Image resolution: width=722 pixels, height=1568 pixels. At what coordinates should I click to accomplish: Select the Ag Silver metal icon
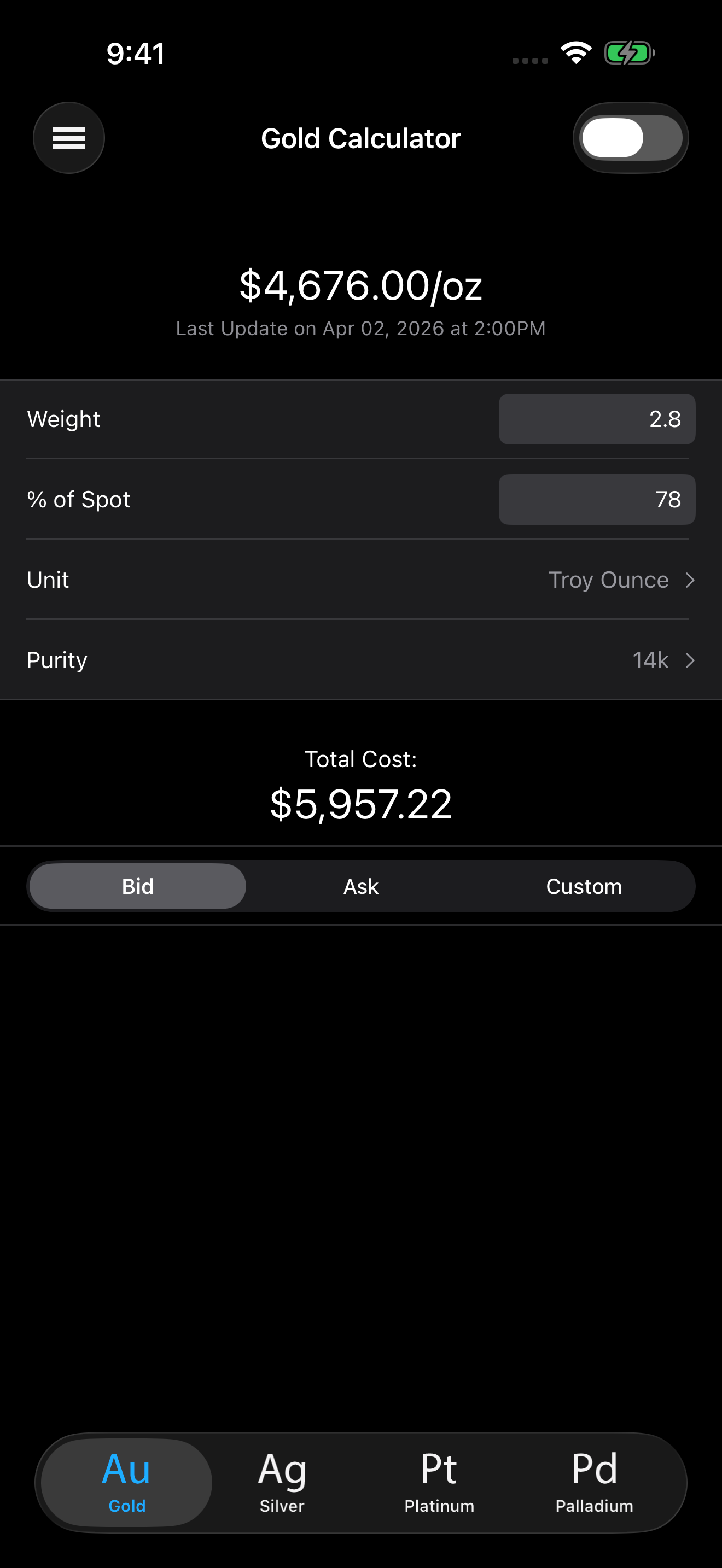click(281, 1482)
